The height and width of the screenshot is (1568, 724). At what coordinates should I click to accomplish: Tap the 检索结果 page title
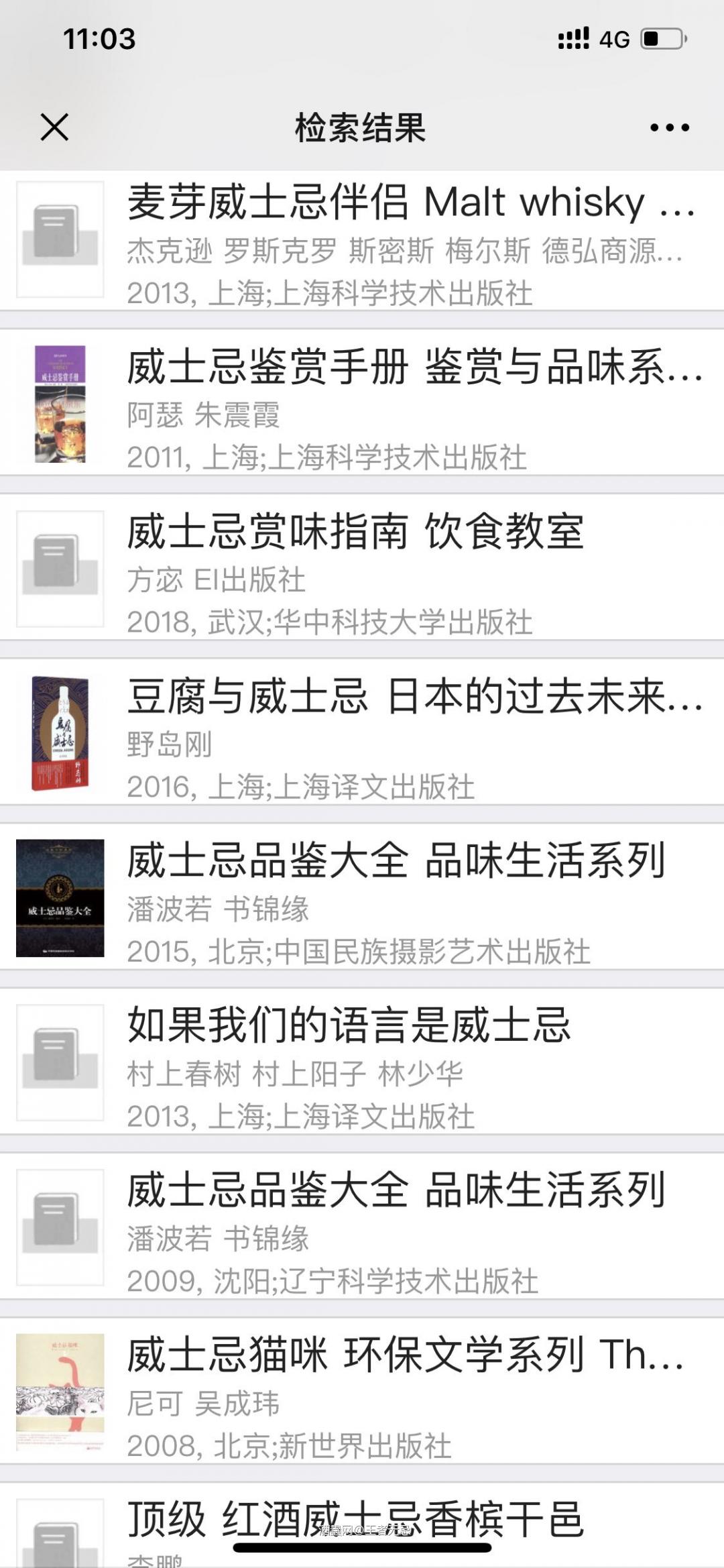362,127
